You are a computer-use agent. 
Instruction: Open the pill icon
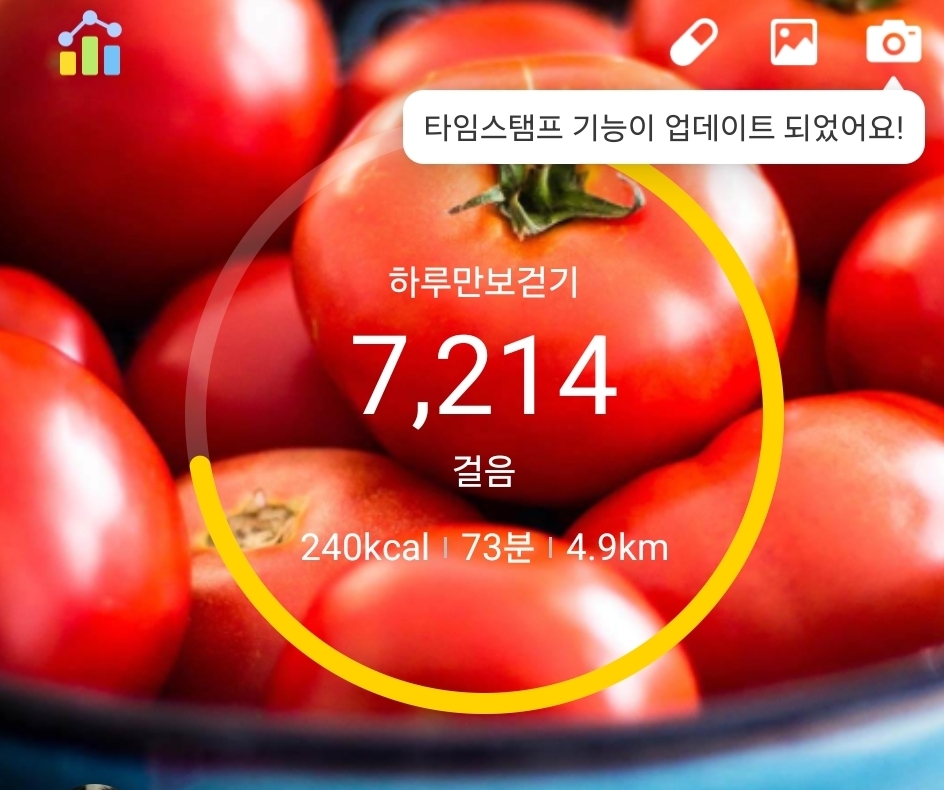click(x=693, y=43)
